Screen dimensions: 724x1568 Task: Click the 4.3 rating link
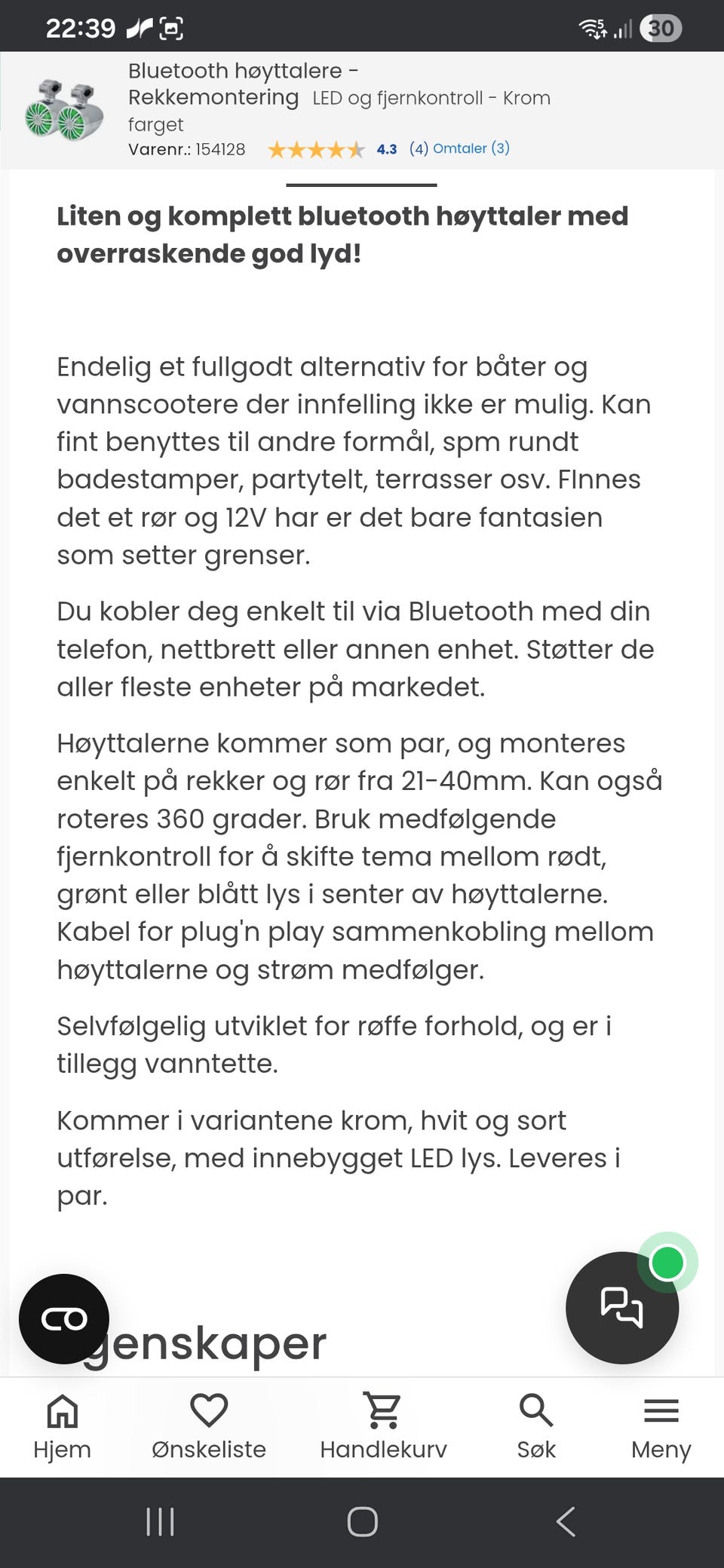point(386,149)
